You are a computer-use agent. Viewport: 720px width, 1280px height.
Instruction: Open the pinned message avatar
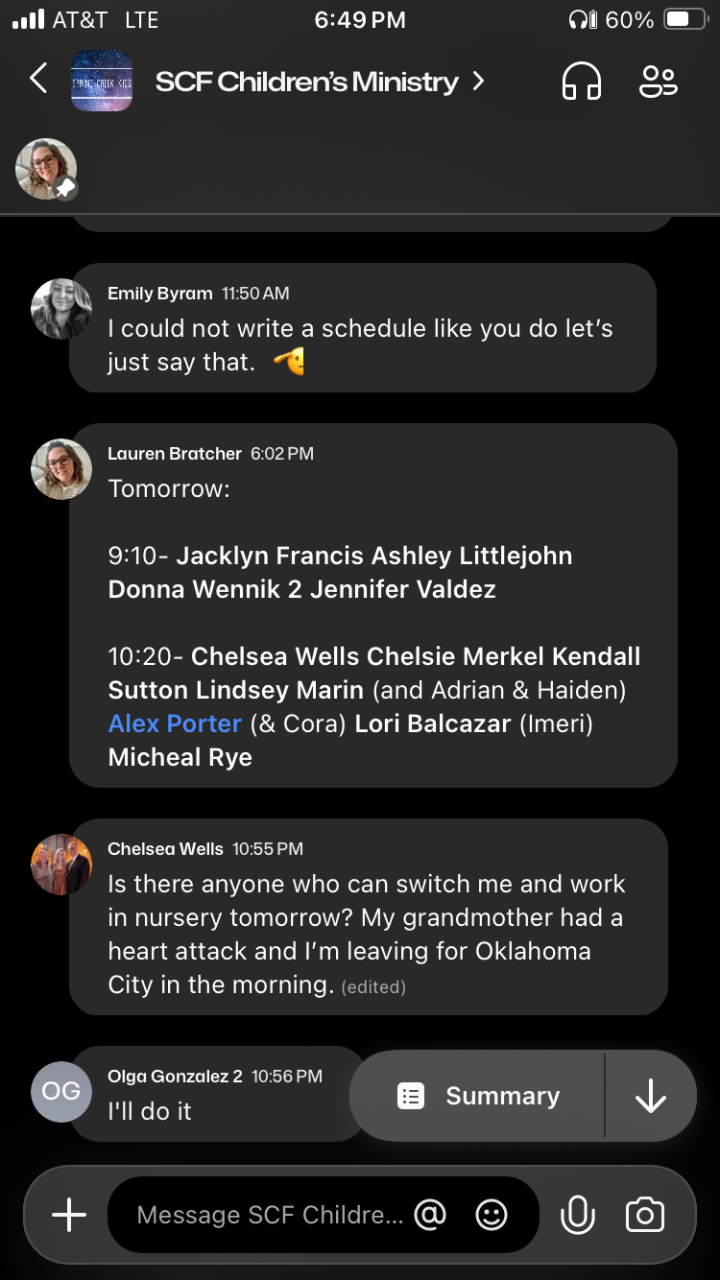(x=46, y=168)
